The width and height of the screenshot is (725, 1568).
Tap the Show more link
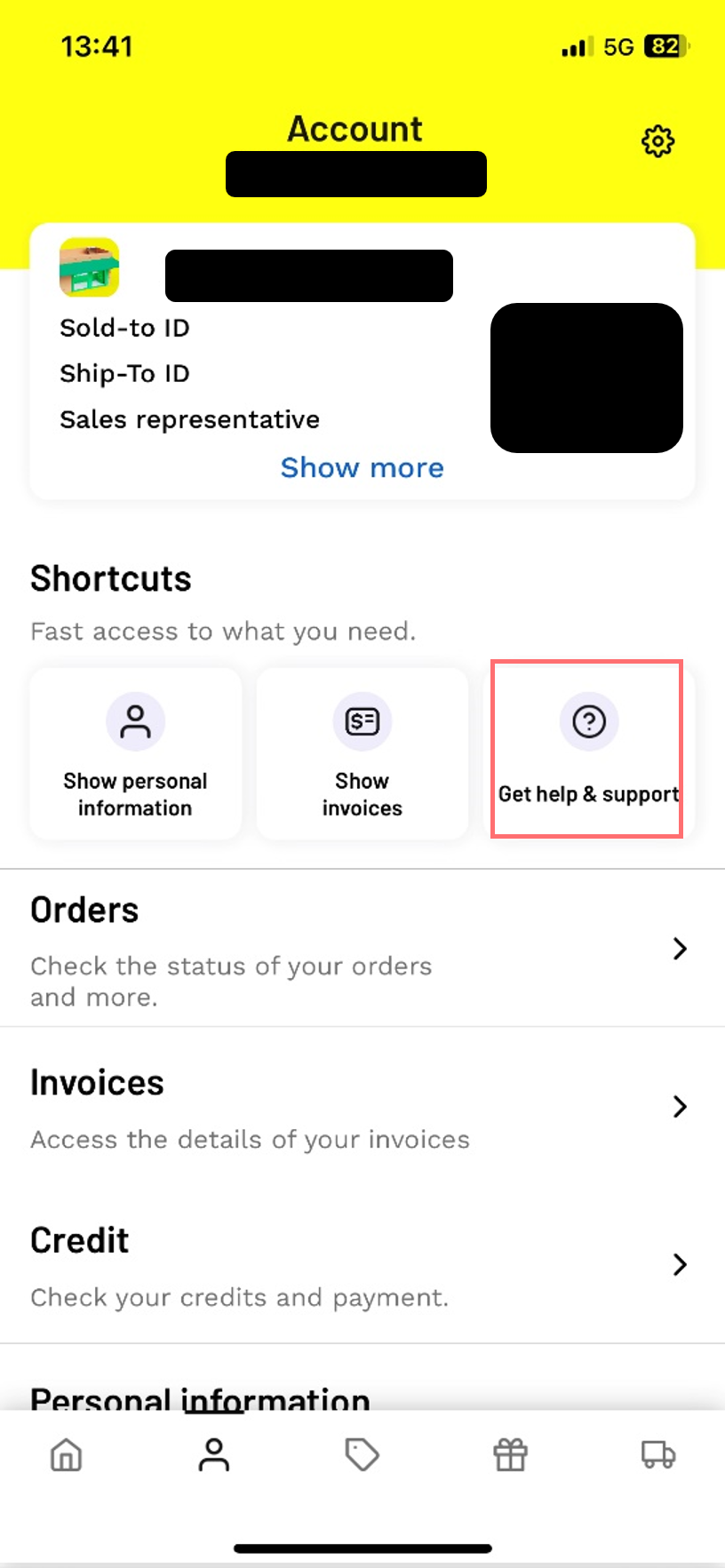coord(362,467)
